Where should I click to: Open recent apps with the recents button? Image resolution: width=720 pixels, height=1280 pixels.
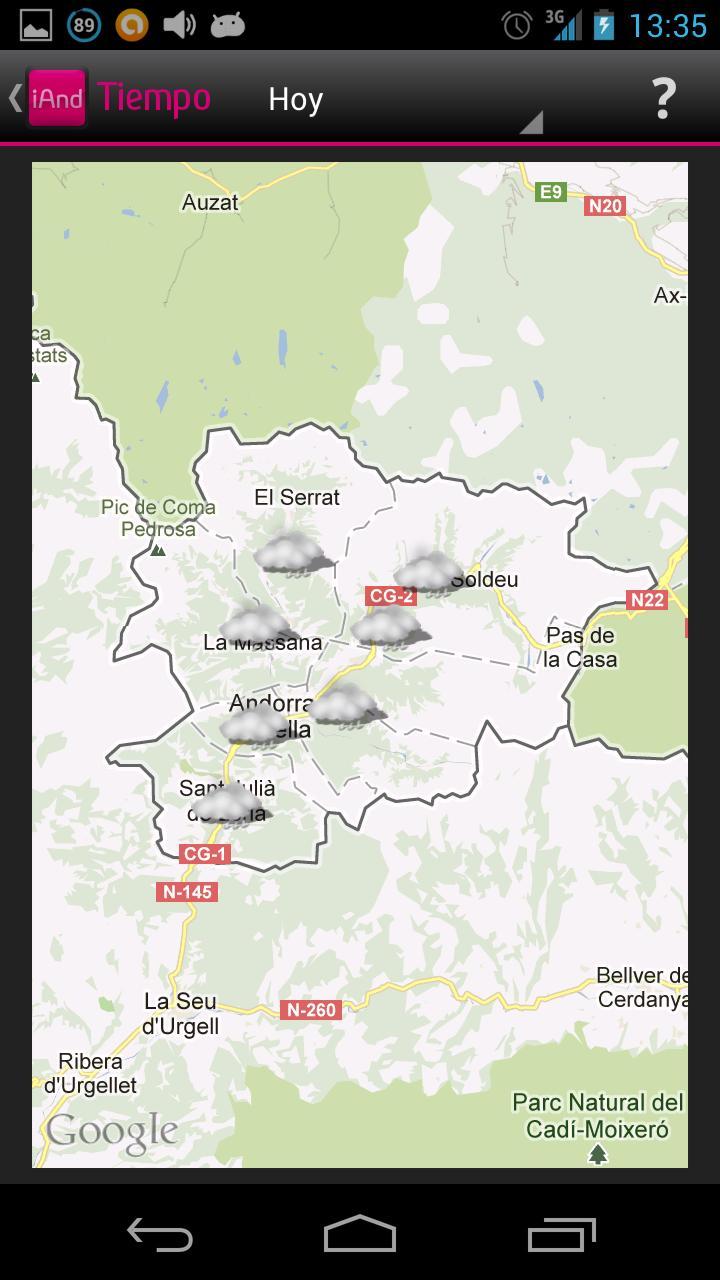(x=560, y=1235)
